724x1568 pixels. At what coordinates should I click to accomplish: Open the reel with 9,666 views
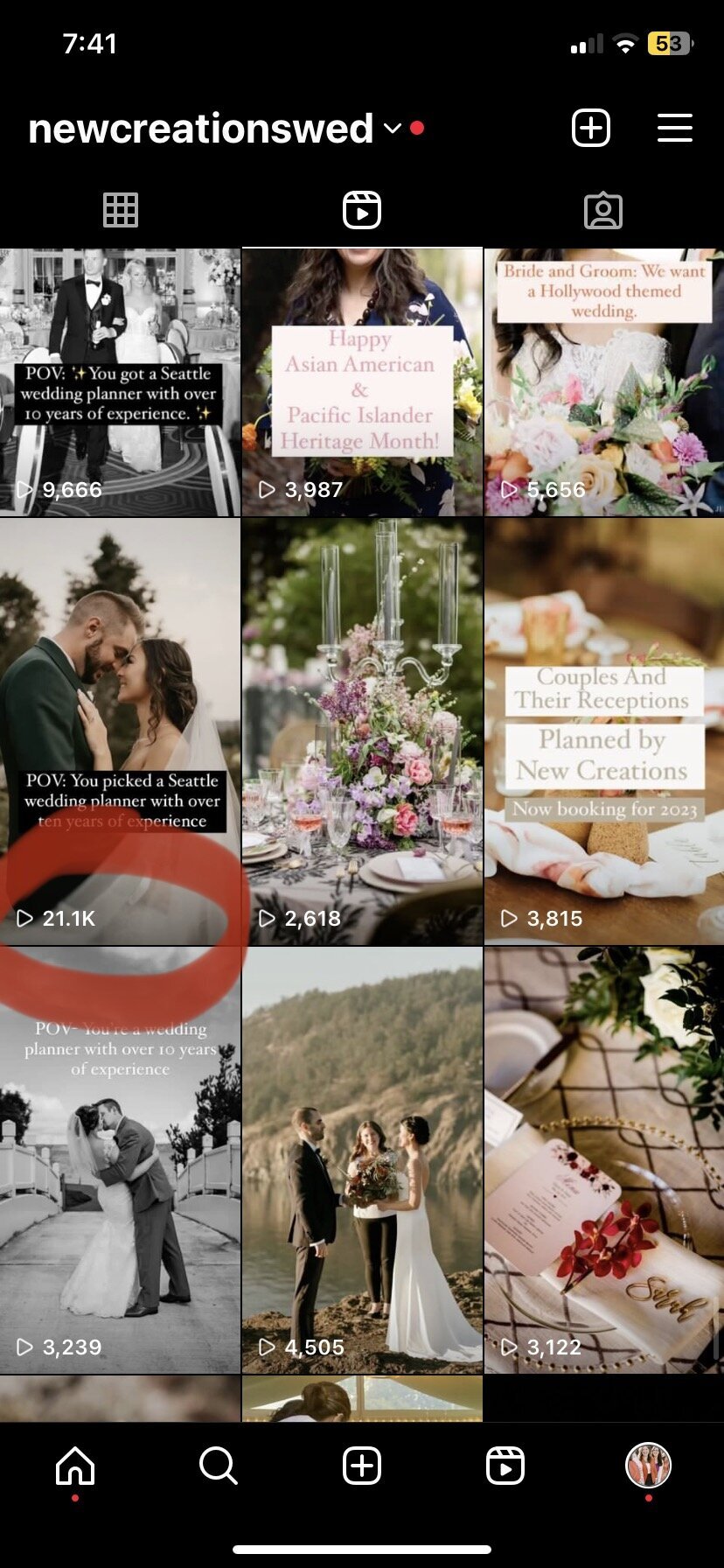pos(120,382)
